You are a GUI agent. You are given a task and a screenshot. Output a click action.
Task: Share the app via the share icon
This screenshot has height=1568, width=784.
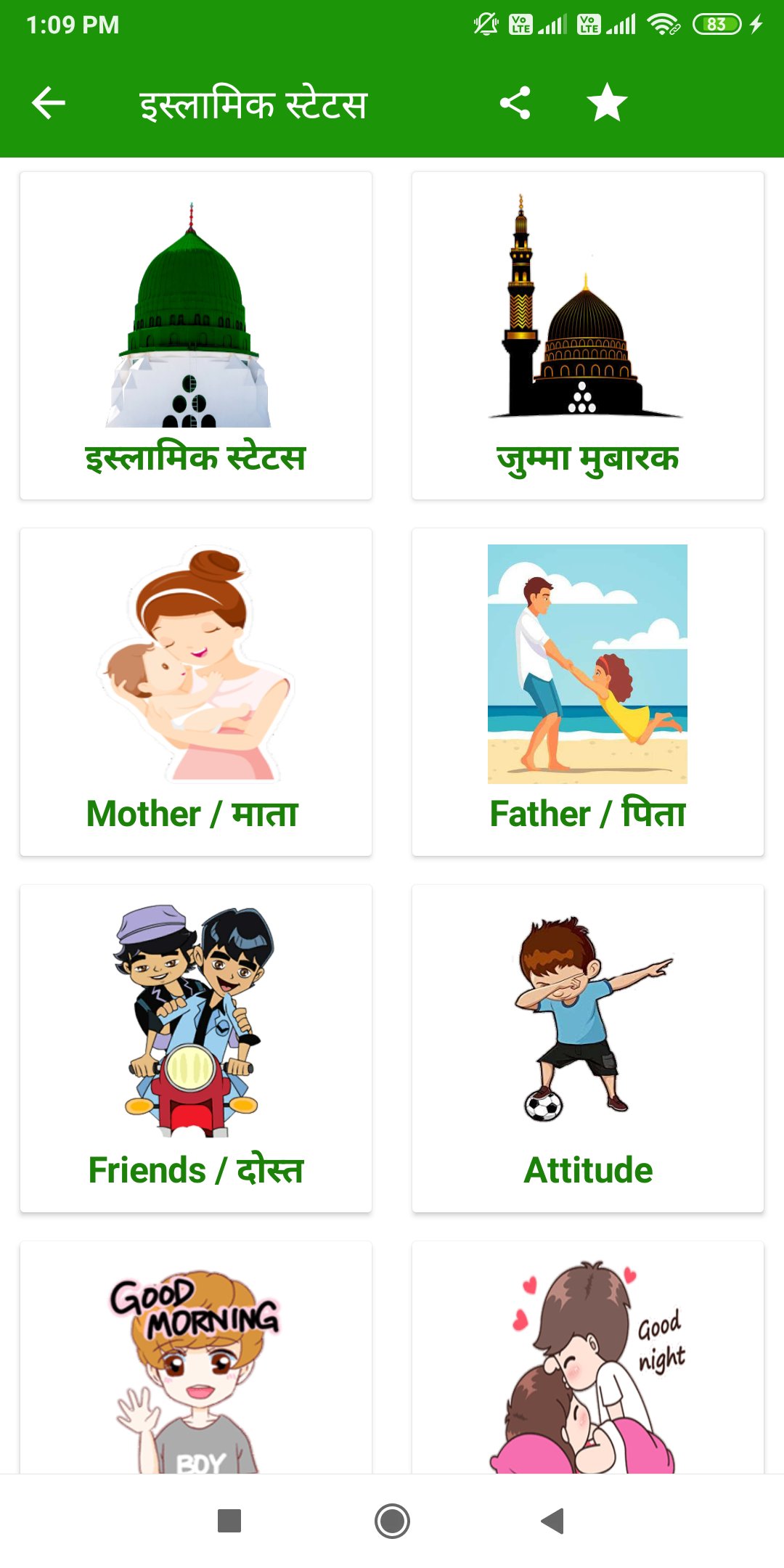coord(515,103)
